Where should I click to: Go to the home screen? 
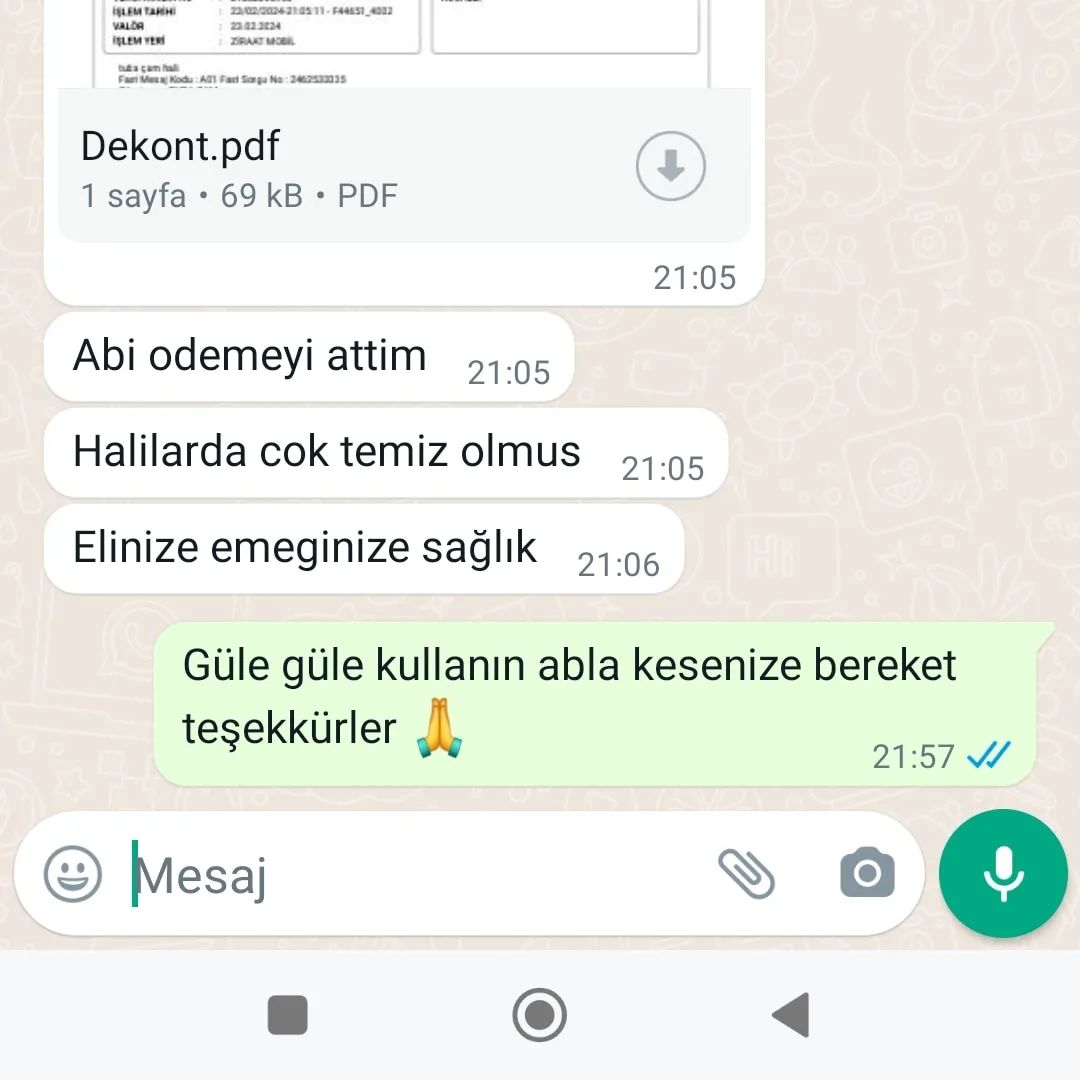pyautogui.click(x=540, y=1016)
